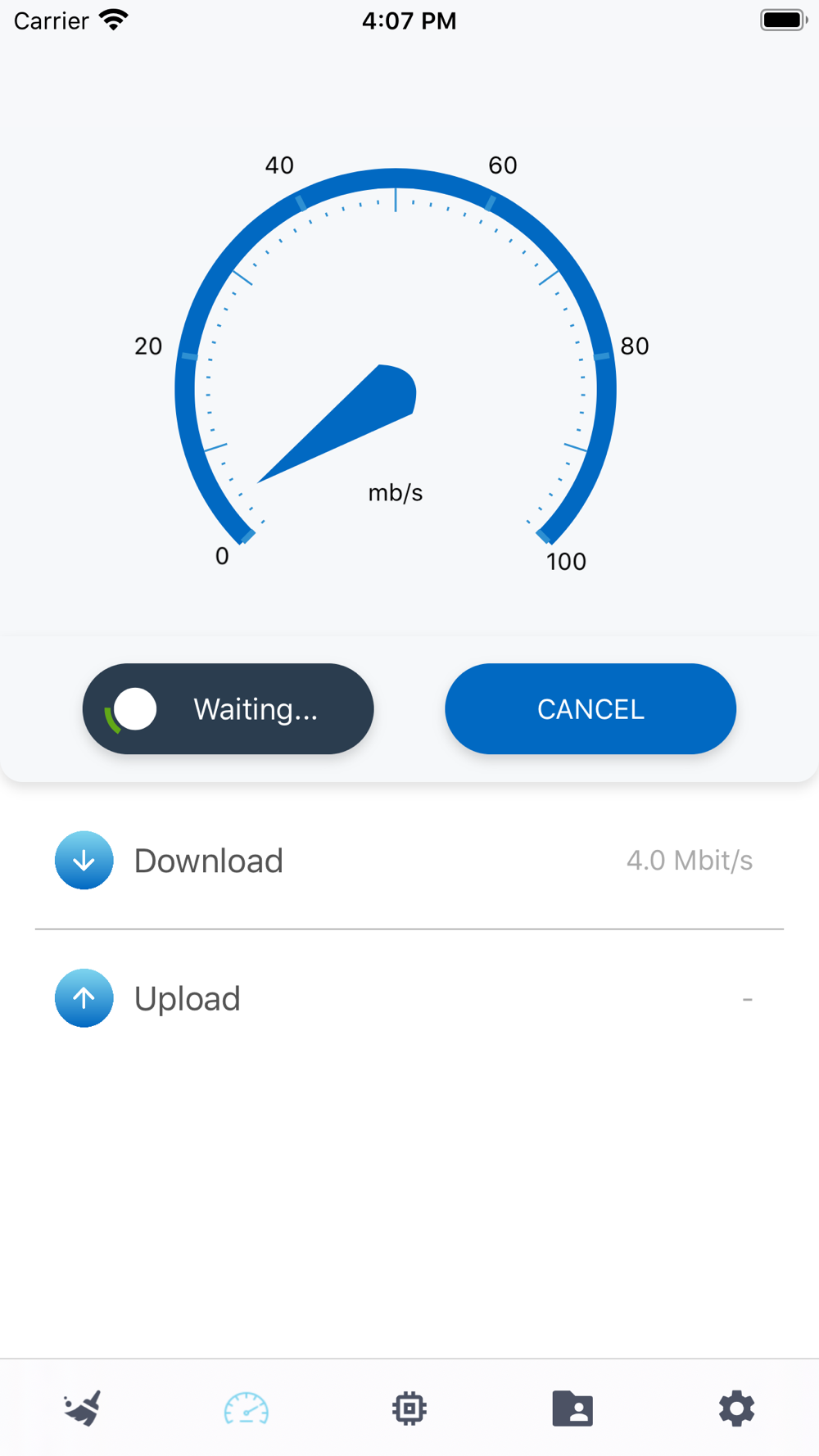Open the contacts folder tab
Screen dimensions: 819x1456
pos(572,1409)
